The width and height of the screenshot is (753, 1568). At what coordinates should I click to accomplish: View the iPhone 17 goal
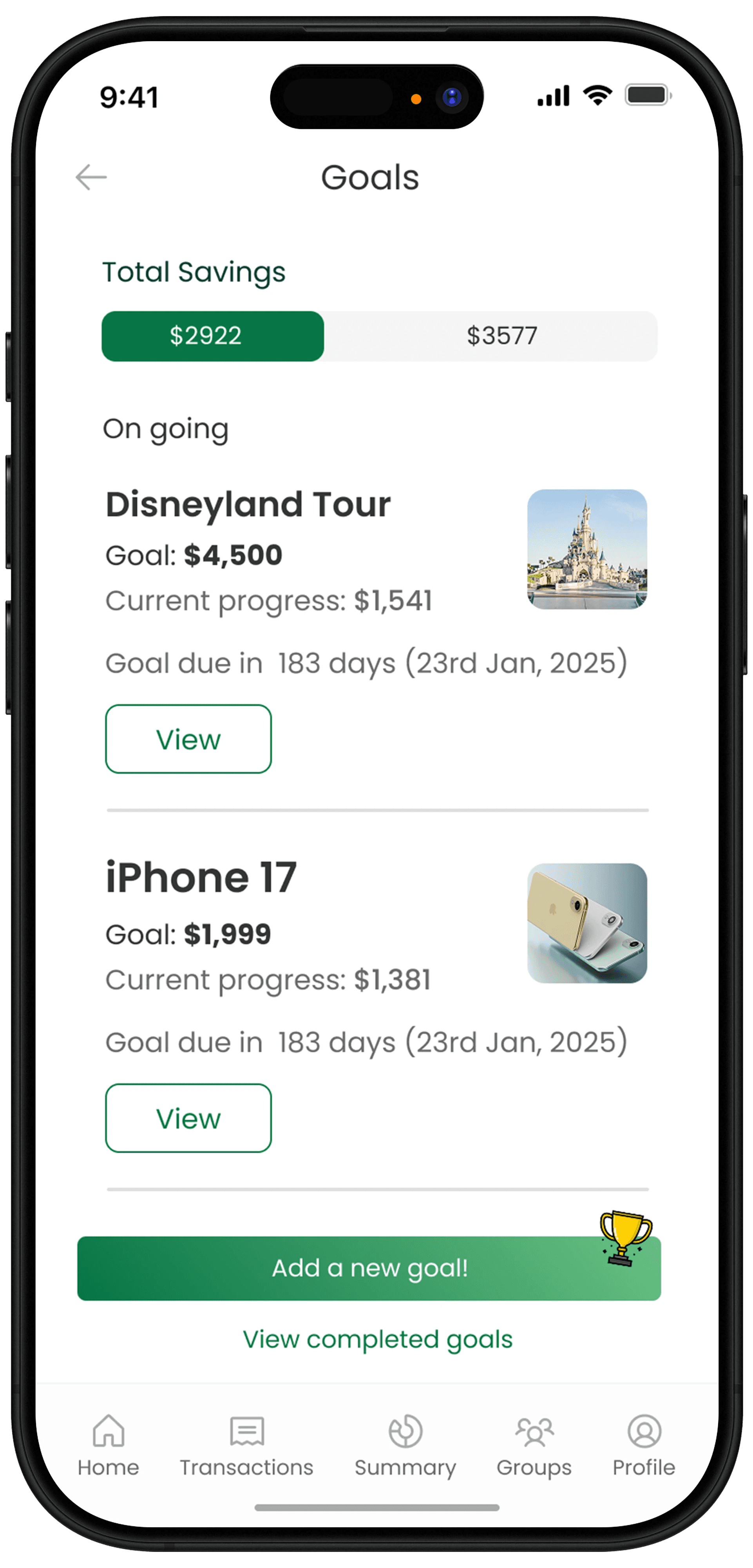point(188,1118)
